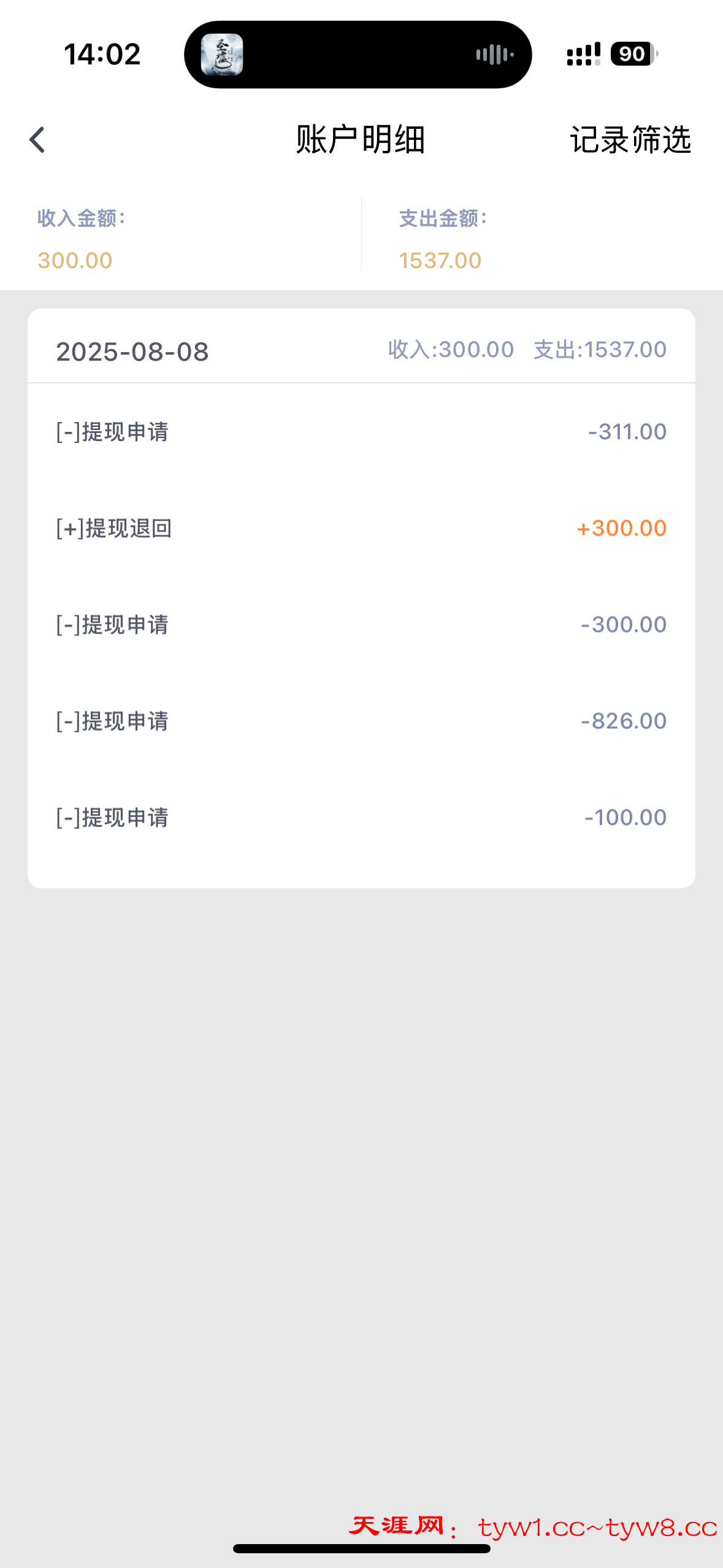Open 记录筛选 record filter
Image resolution: width=723 pixels, height=1568 pixels.
[630, 140]
